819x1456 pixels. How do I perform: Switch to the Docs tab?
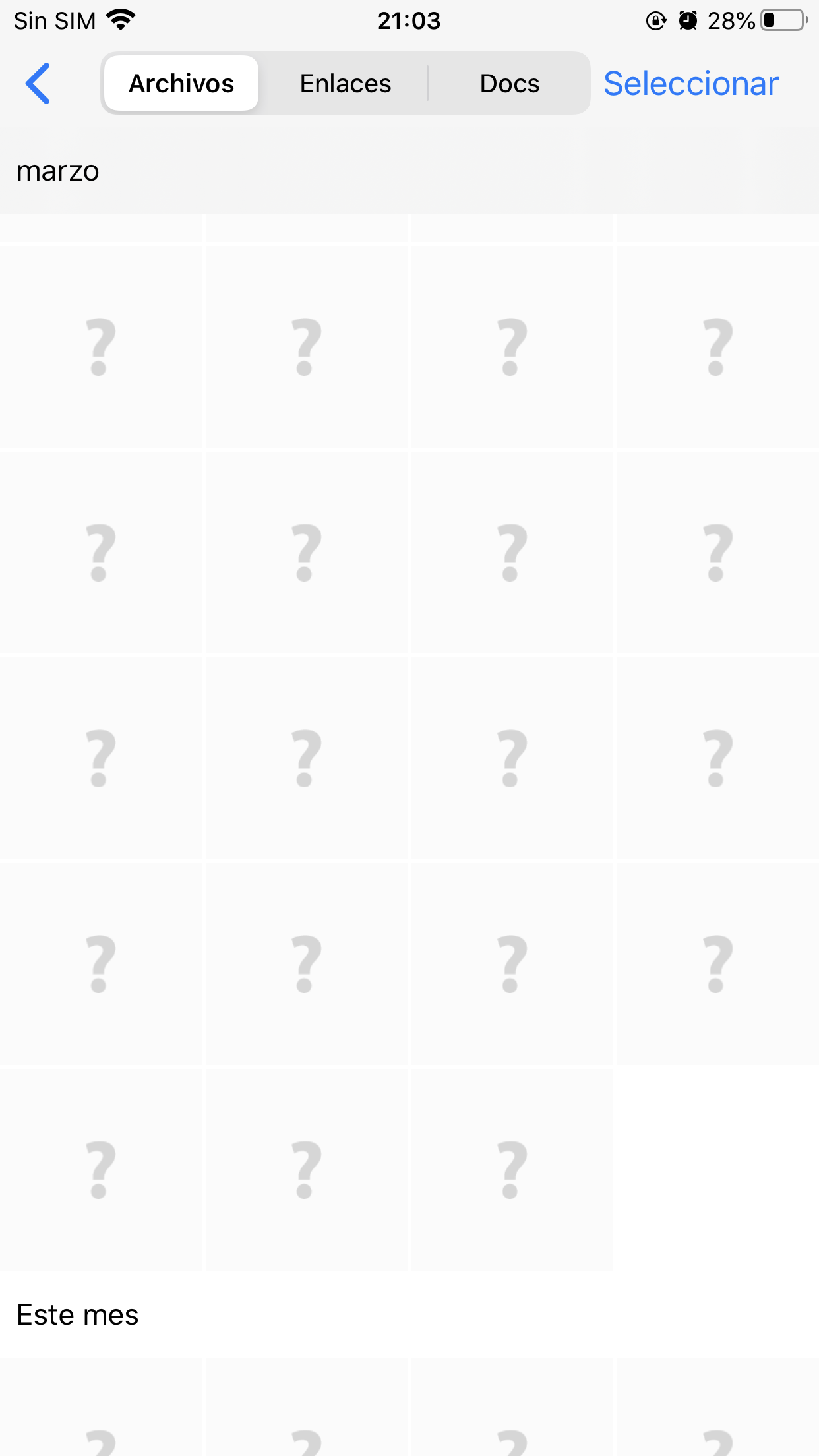509,84
